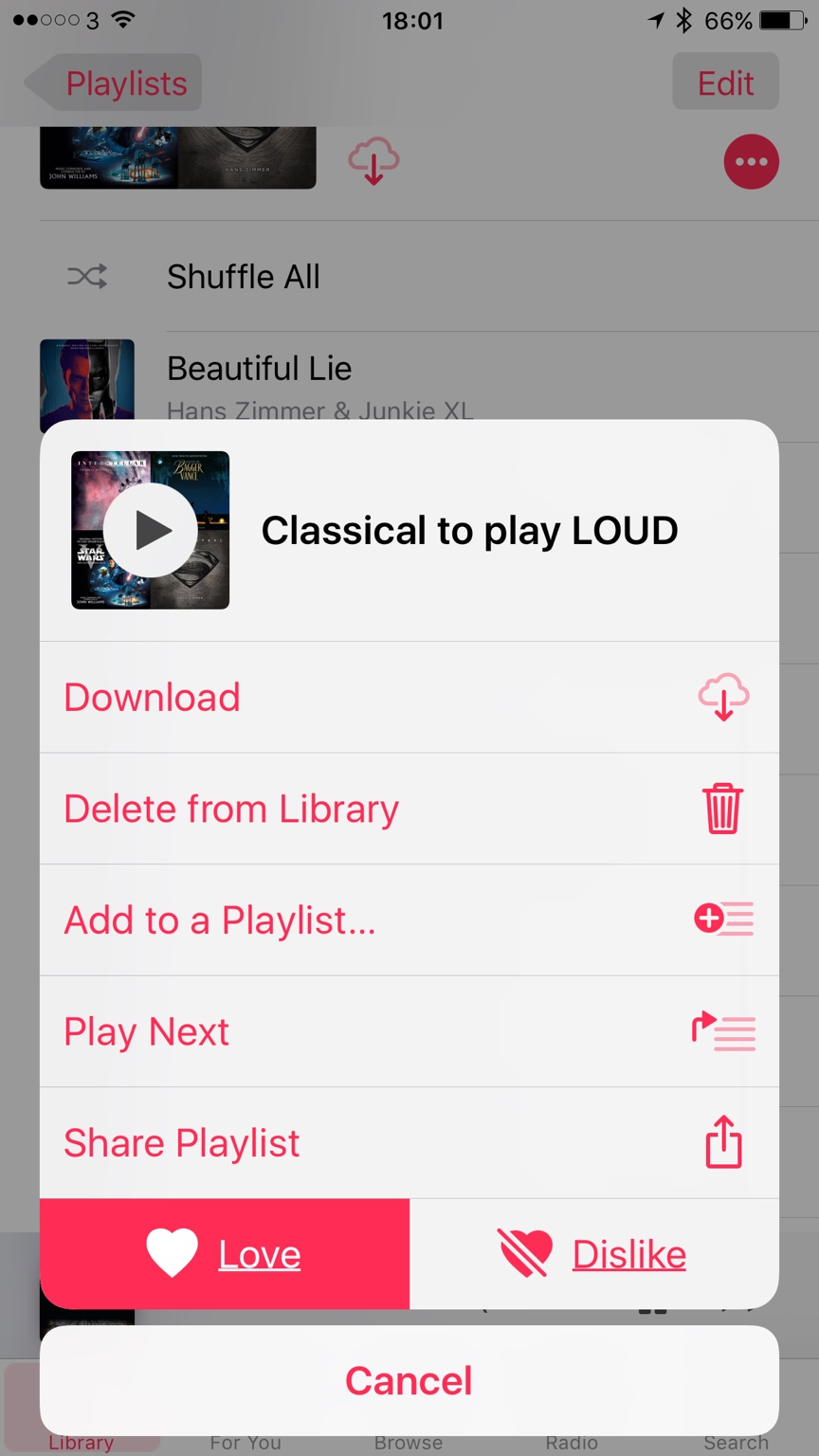
Task: Select Play Next option
Action: tap(409, 1031)
